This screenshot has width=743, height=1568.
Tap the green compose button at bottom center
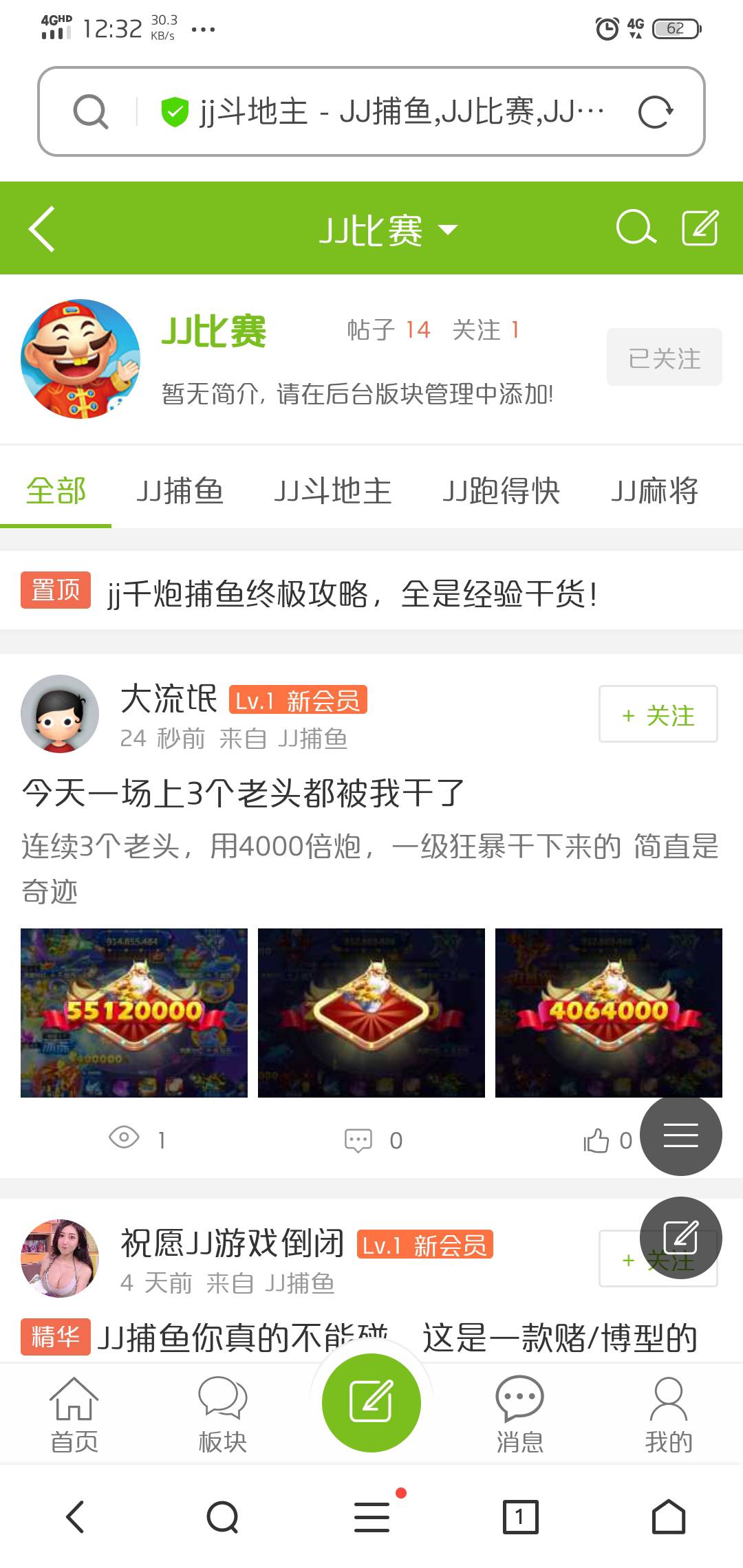[x=371, y=1403]
